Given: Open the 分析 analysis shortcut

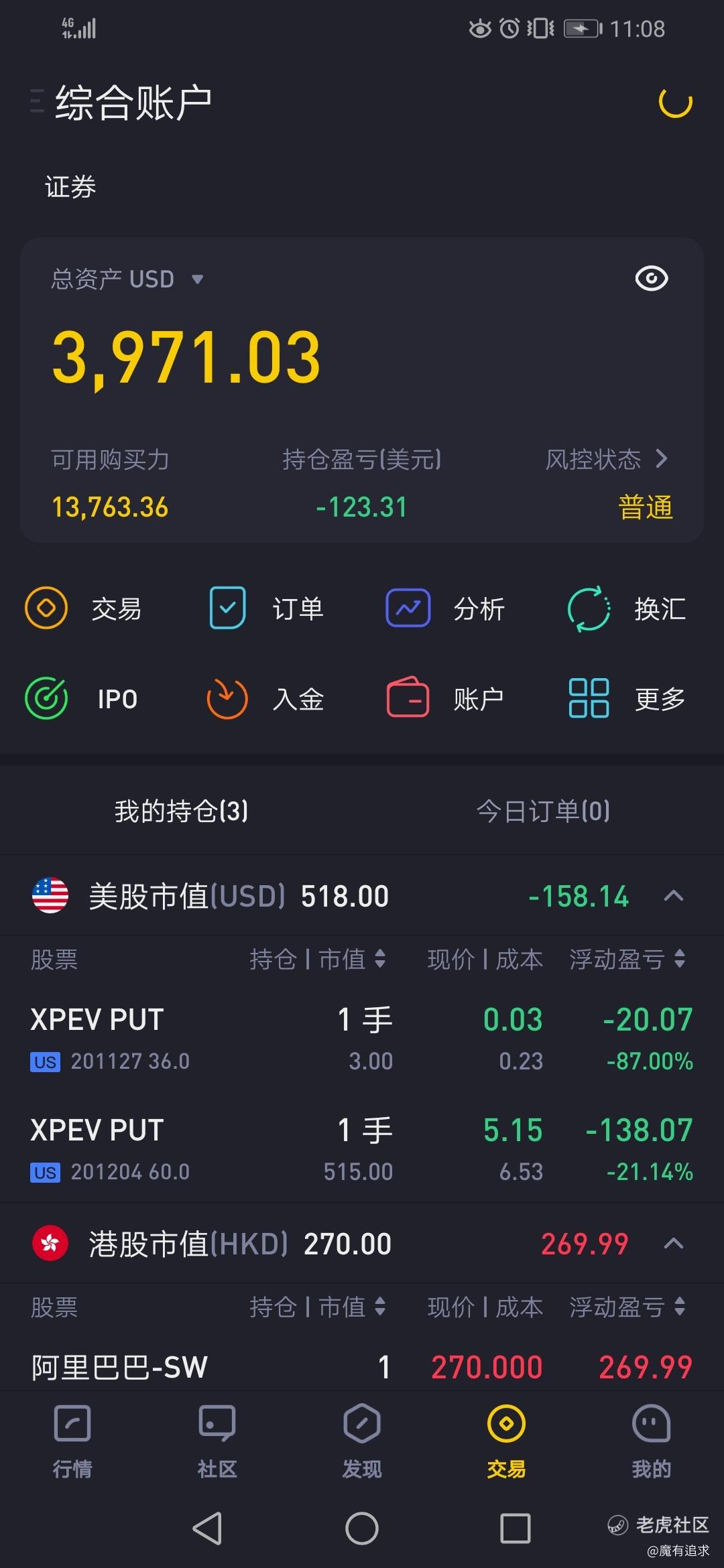Looking at the screenshot, I should pyautogui.click(x=446, y=608).
